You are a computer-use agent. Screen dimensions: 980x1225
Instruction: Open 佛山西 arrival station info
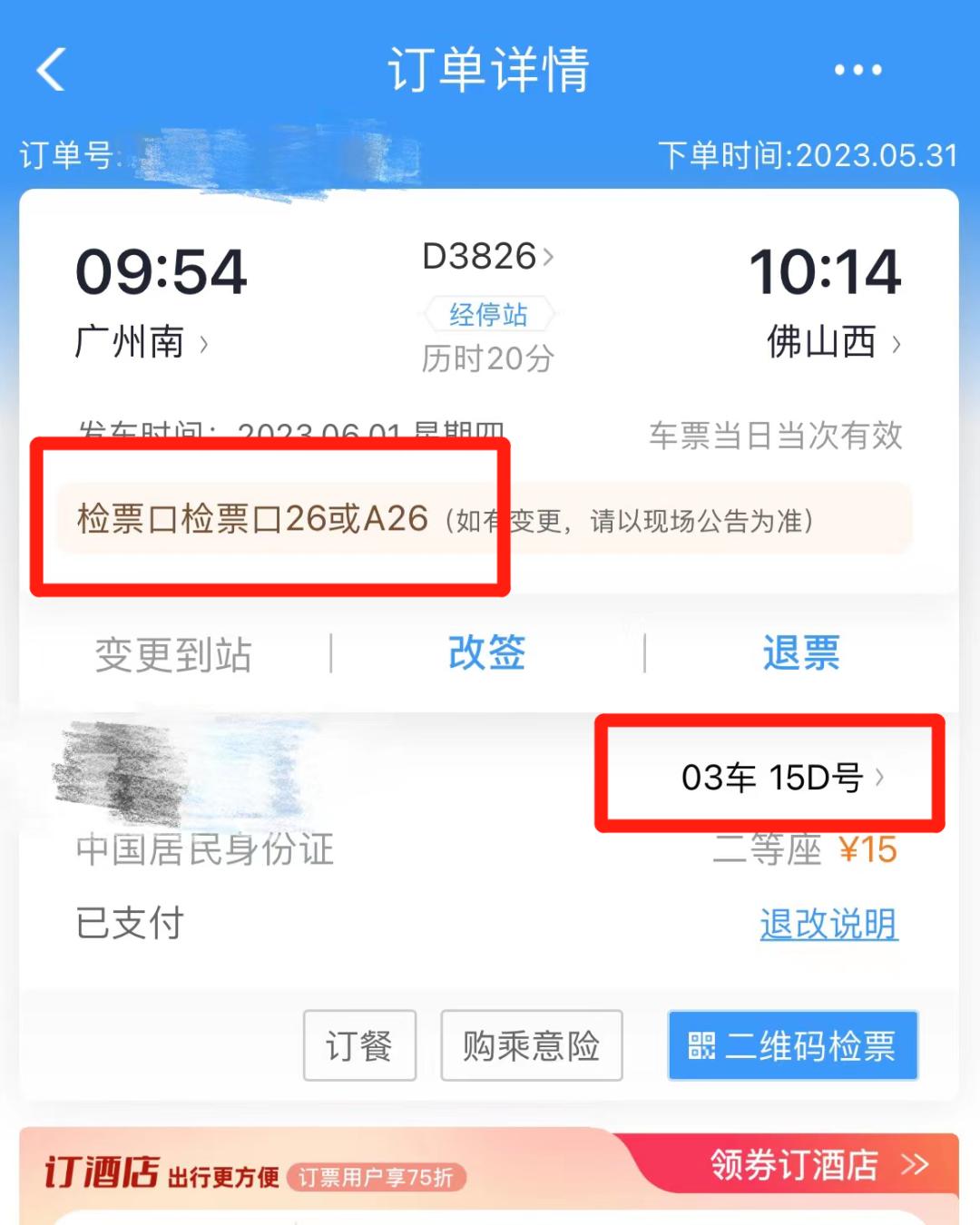pos(833,343)
